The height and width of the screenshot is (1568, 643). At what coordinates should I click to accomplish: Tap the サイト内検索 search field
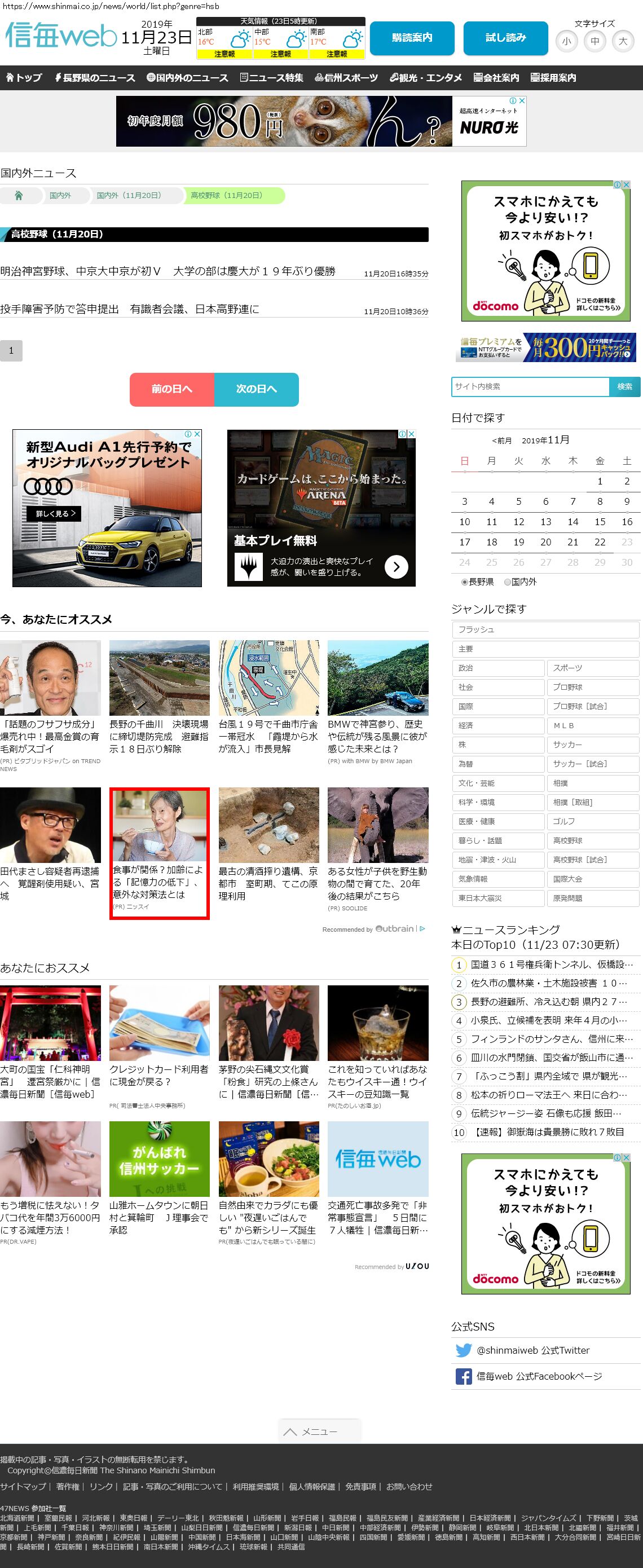click(x=530, y=386)
